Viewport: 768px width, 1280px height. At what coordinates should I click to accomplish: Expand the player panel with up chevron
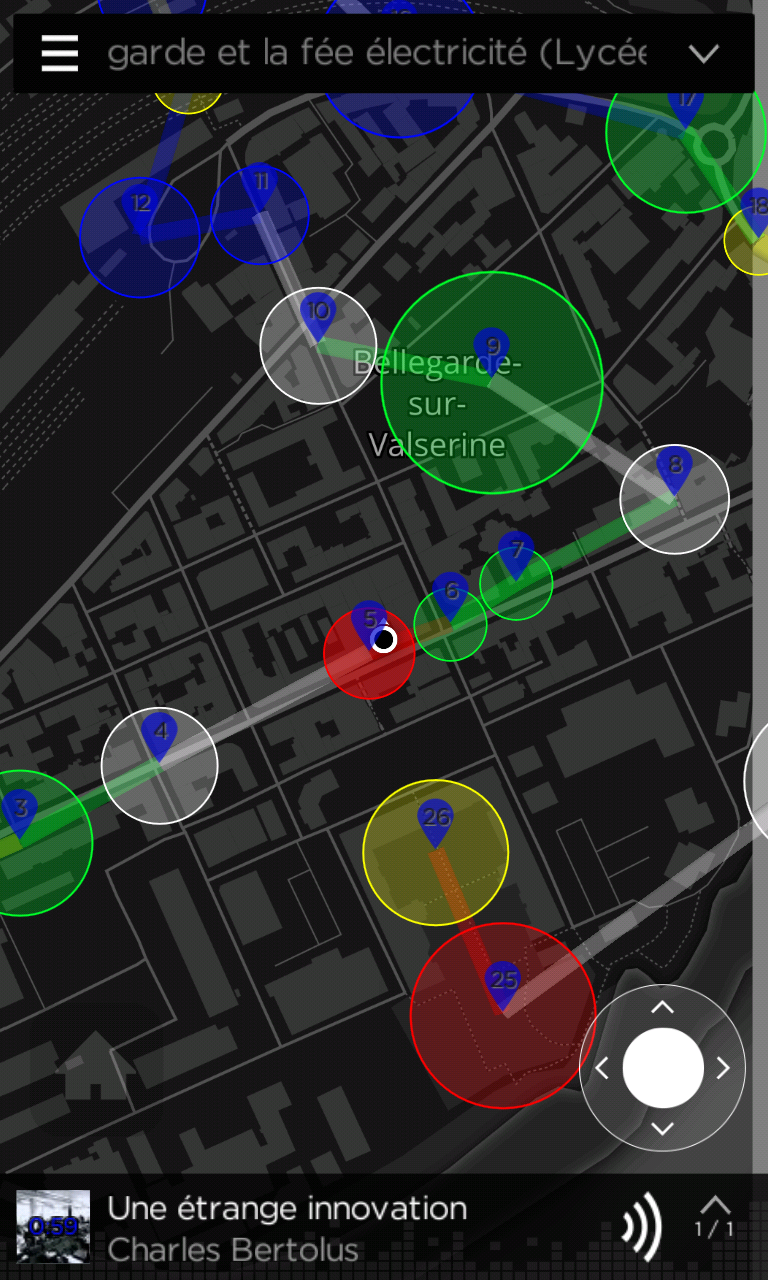[715, 1207]
